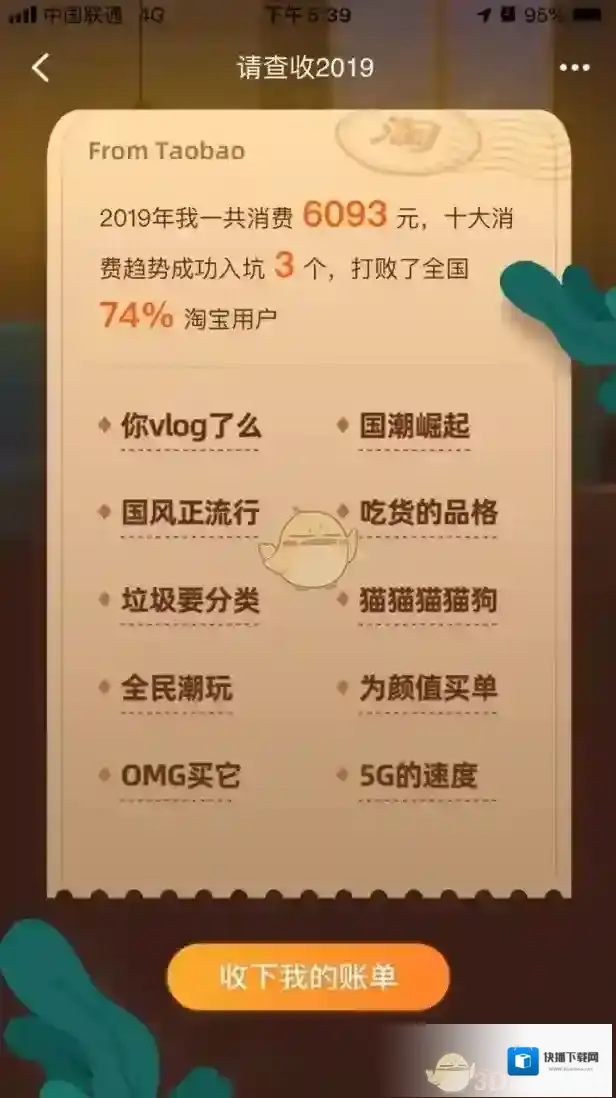616x1098 pixels.
Task: Select the 猫猫猫猫狗 trend
Action: 428,601
